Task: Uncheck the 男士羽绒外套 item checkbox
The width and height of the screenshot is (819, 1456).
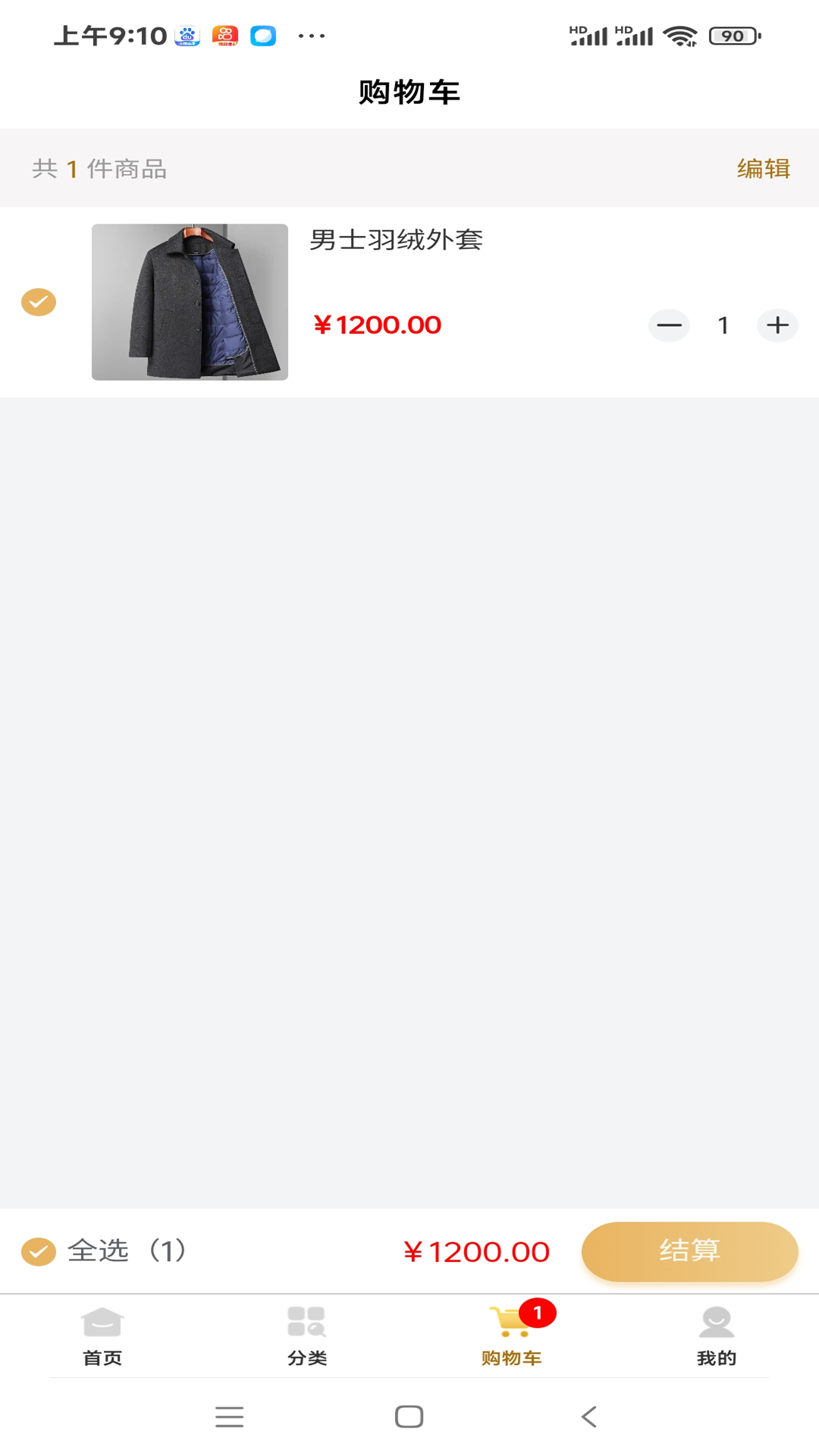Action: 39,302
